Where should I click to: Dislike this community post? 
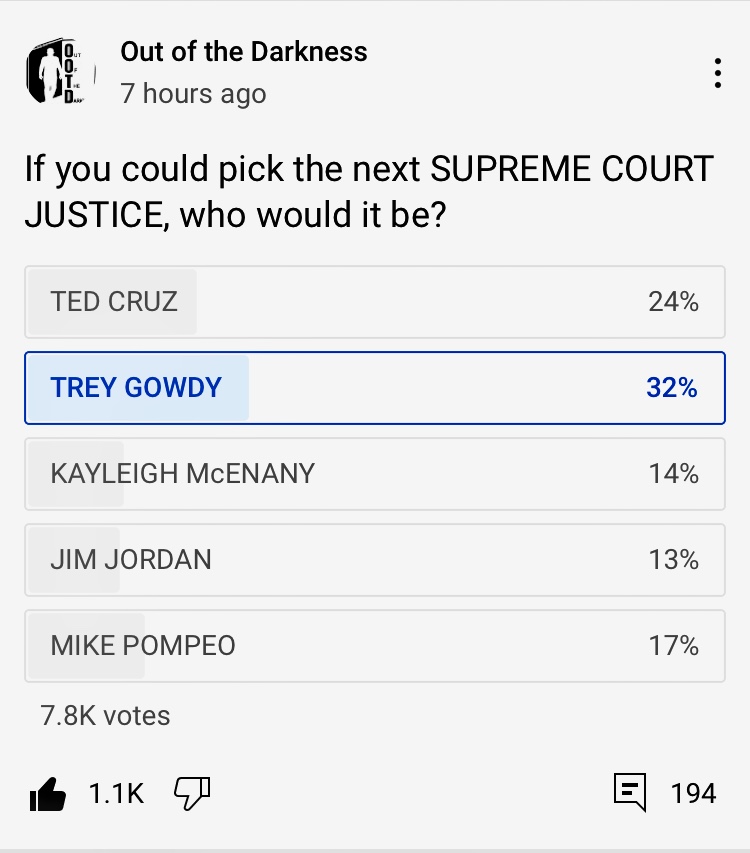tap(191, 793)
